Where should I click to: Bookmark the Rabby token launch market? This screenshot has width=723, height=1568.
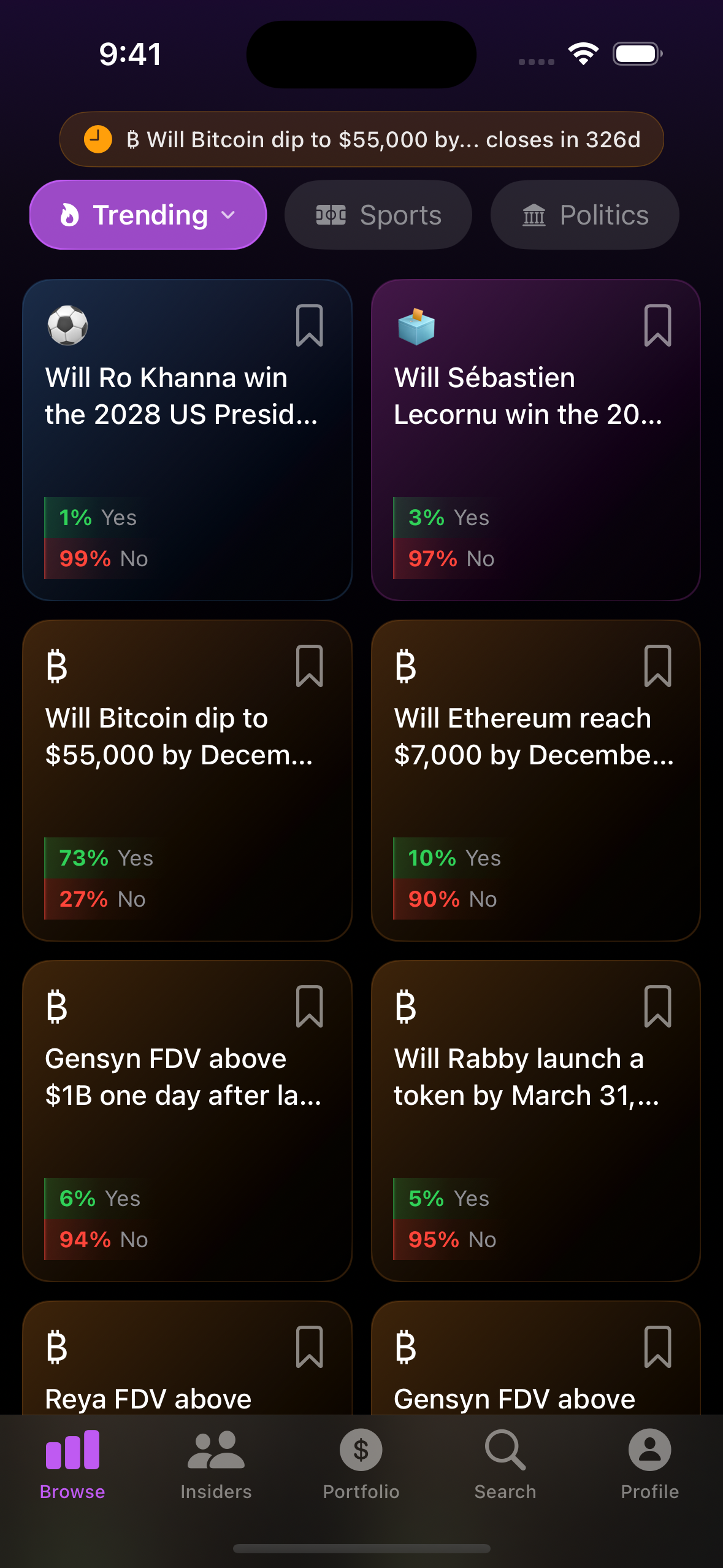click(x=658, y=1007)
